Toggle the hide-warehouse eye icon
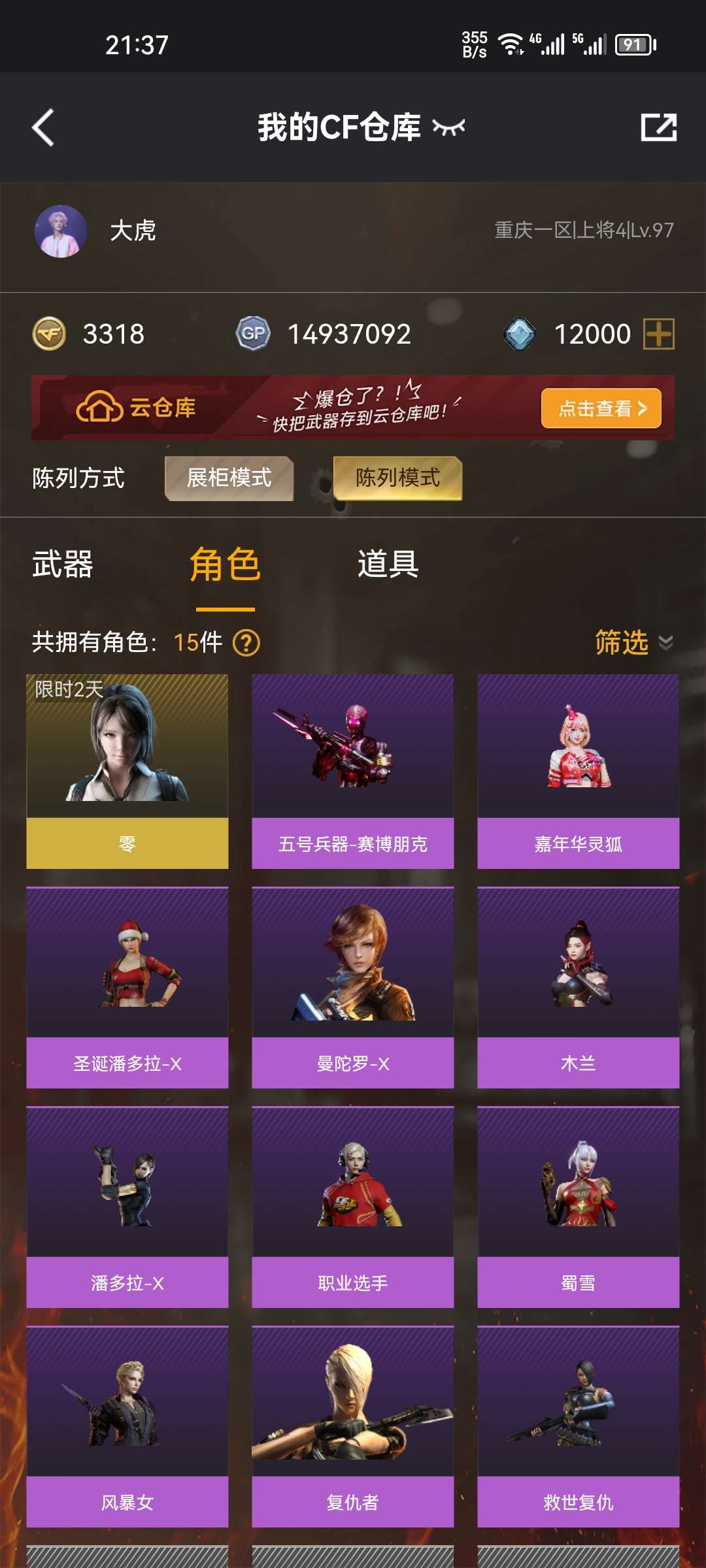The height and width of the screenshot is (1568, 706). click(448, 127)
